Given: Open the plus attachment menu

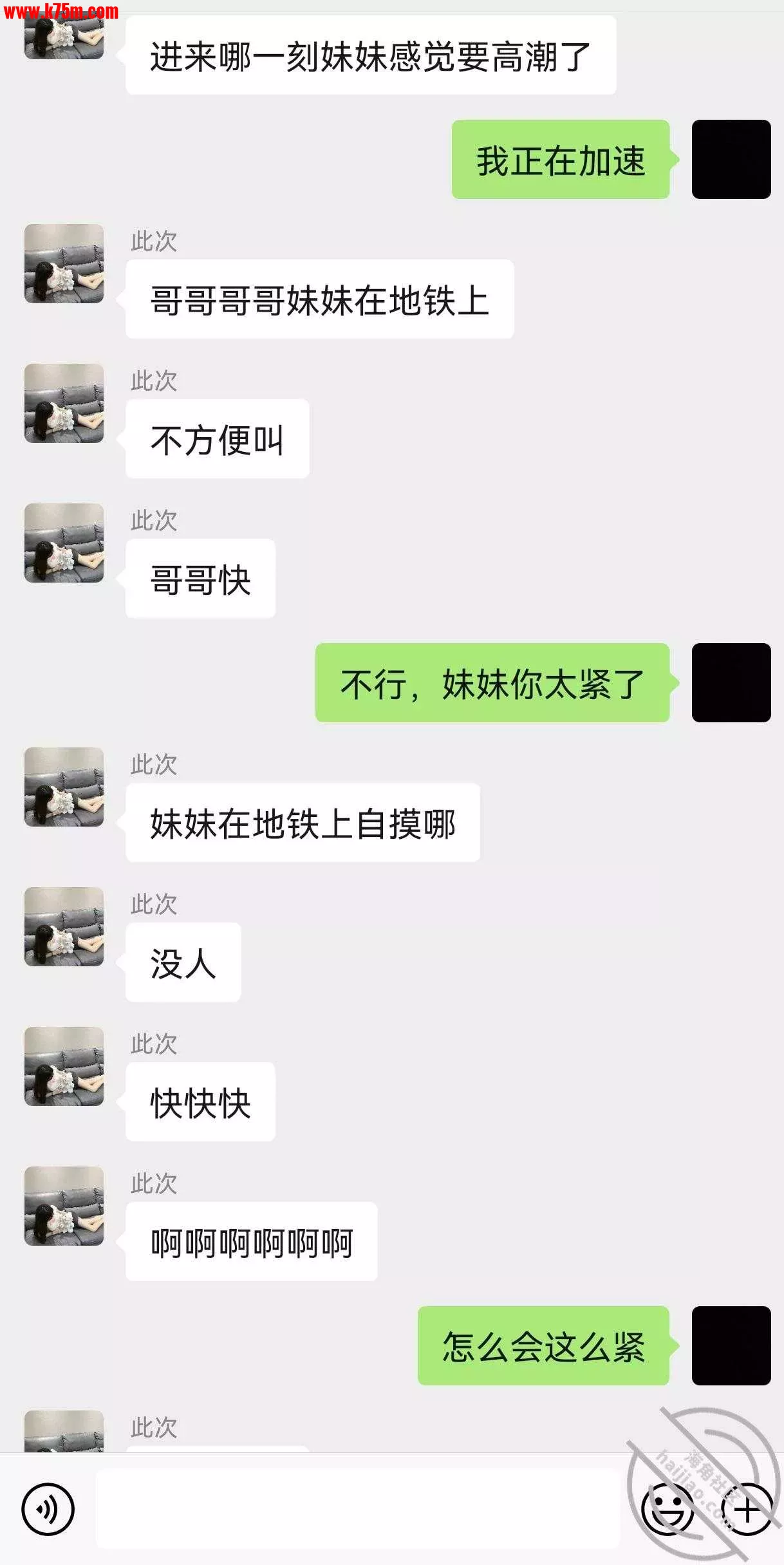Looking at the screenshot, I should (x=747, y=1509).
